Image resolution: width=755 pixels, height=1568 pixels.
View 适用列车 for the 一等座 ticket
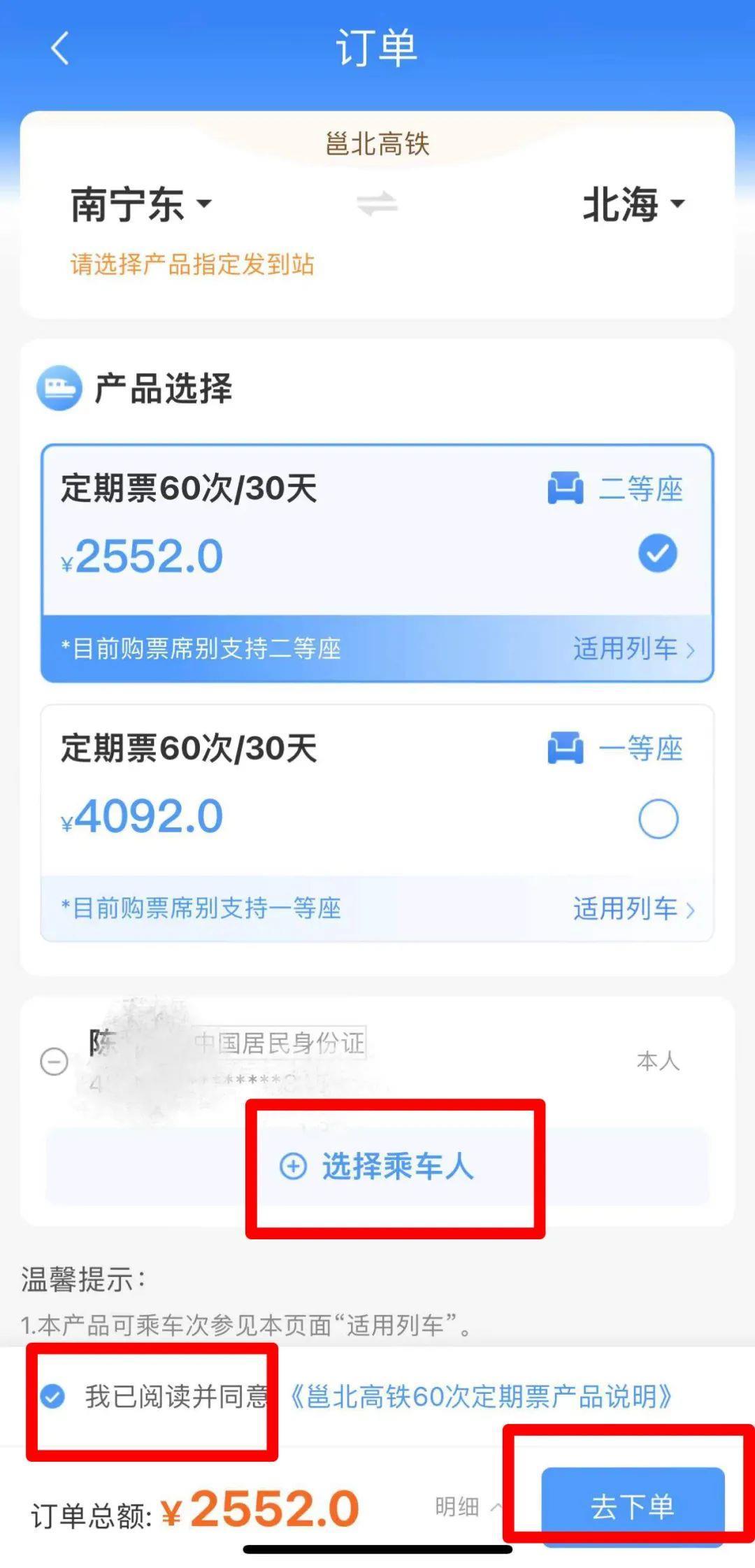pyautogui.click(x=633, y=908)
